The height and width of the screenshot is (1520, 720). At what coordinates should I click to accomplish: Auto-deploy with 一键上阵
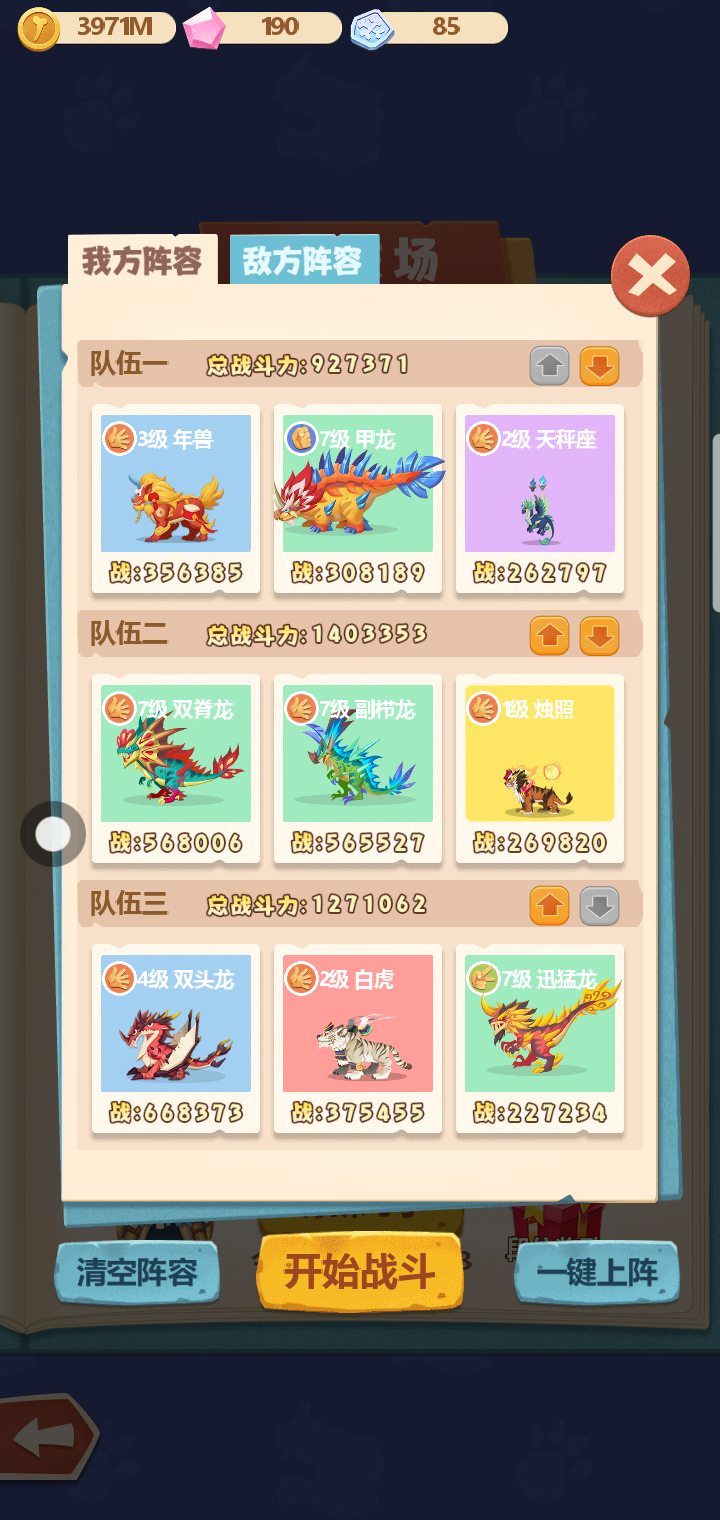597,1272
